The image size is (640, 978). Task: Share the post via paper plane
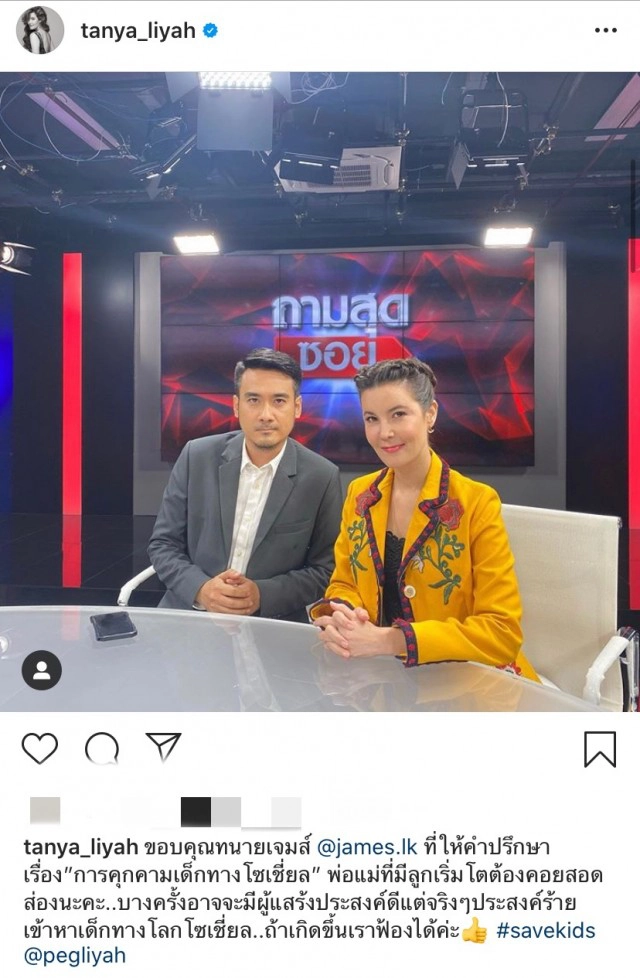[163, 747]
